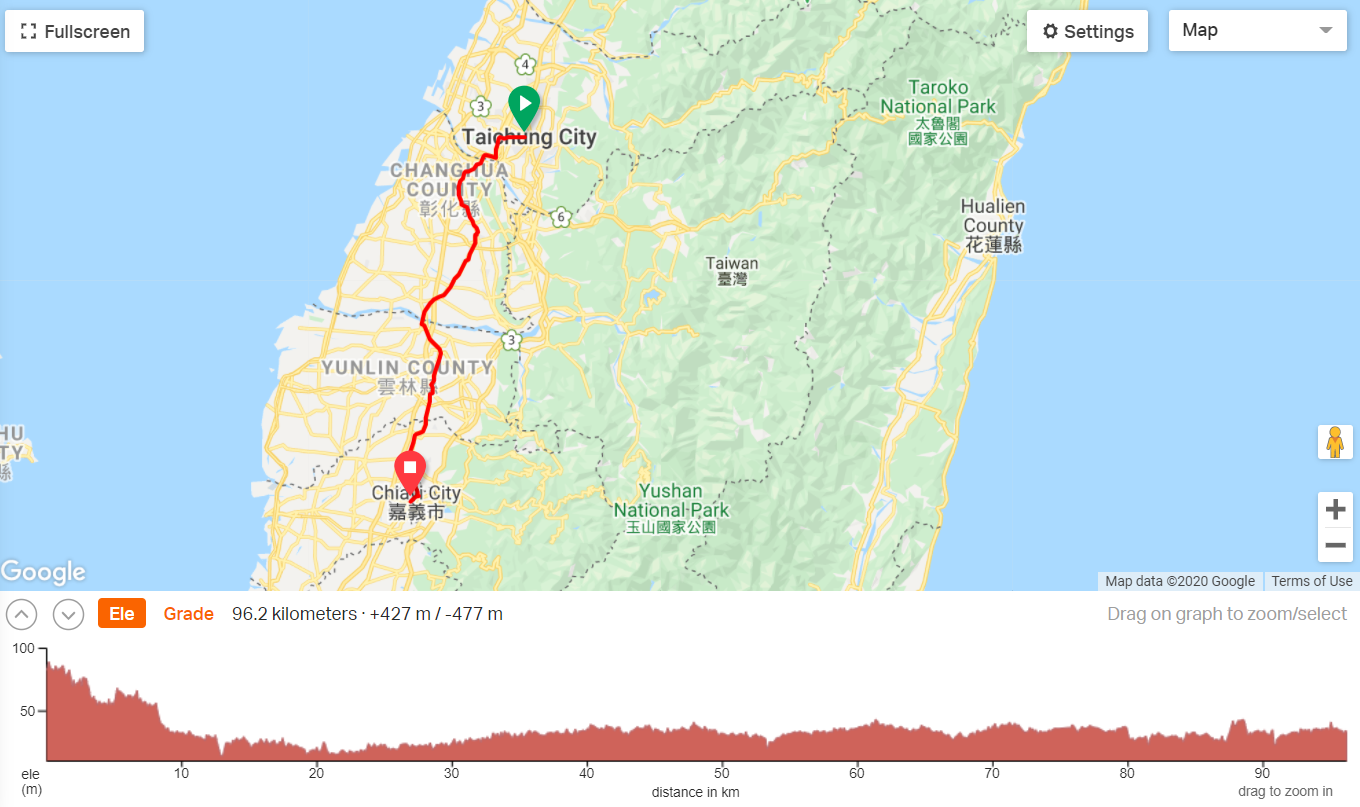Enter fullscreen map view
The width and height of the screenshot is (1360, 807).
(x=75, y=31)
